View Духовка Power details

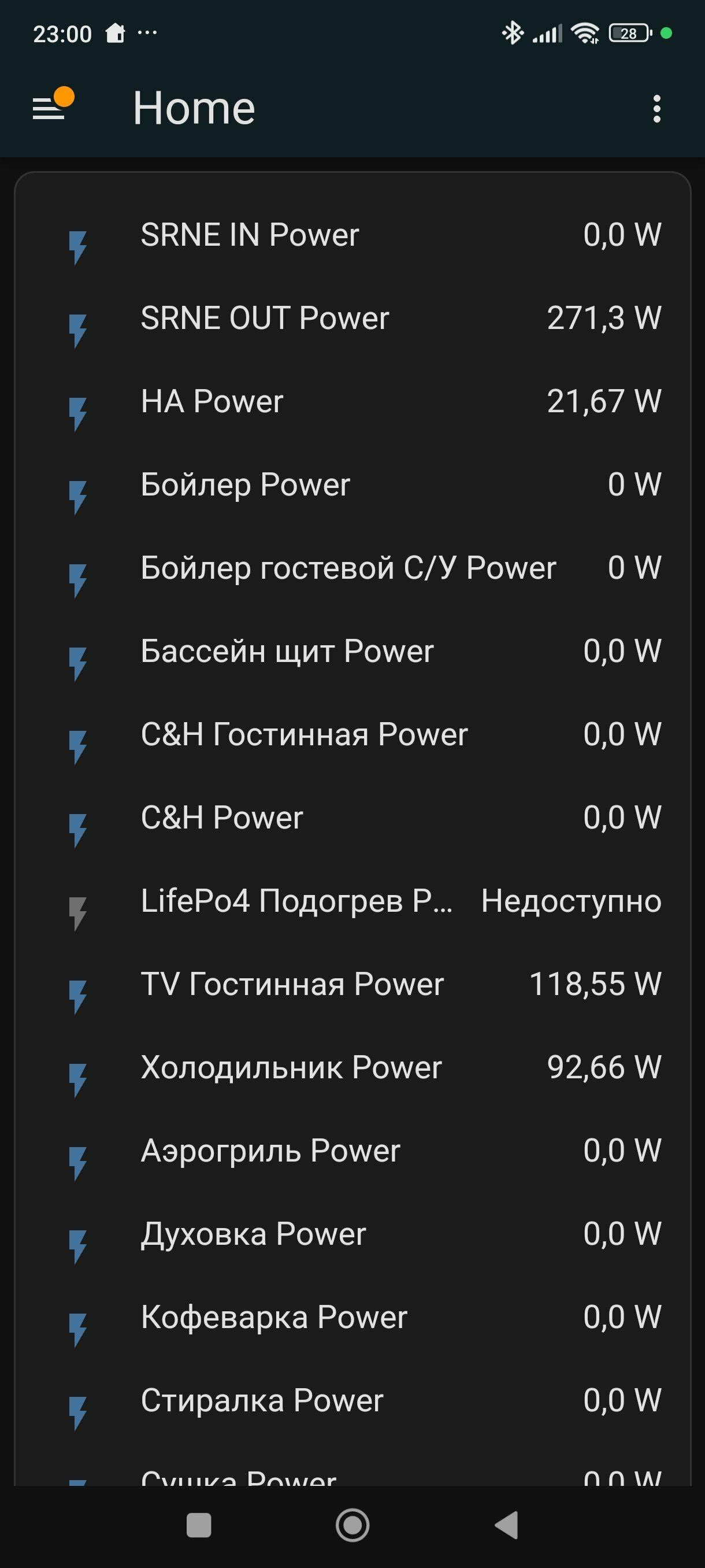click(x=353, y=1235)
